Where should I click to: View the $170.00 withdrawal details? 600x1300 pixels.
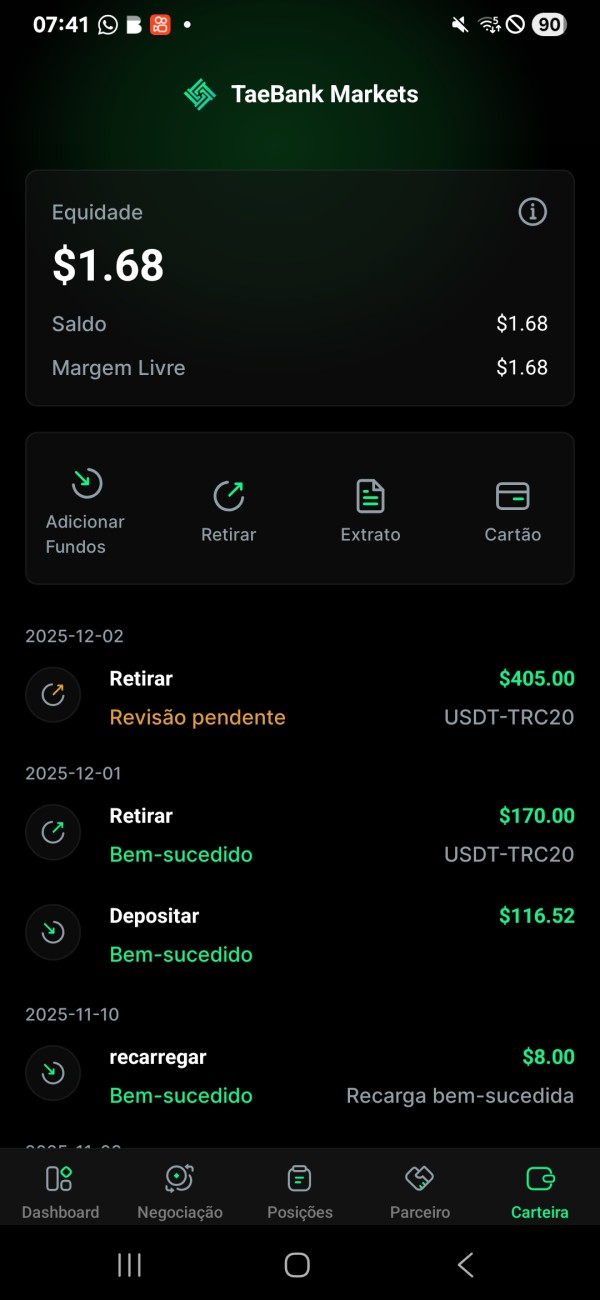pyautogui.click(x=300, y=834)
